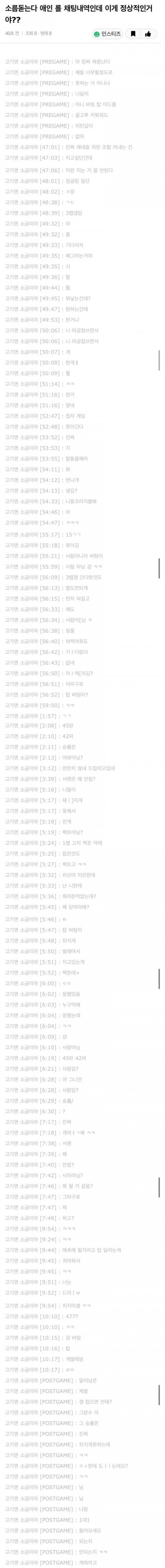Like this post with thumbs-up
The width and height of the screenshot is (165, 1568).
[x=148, y=34]
